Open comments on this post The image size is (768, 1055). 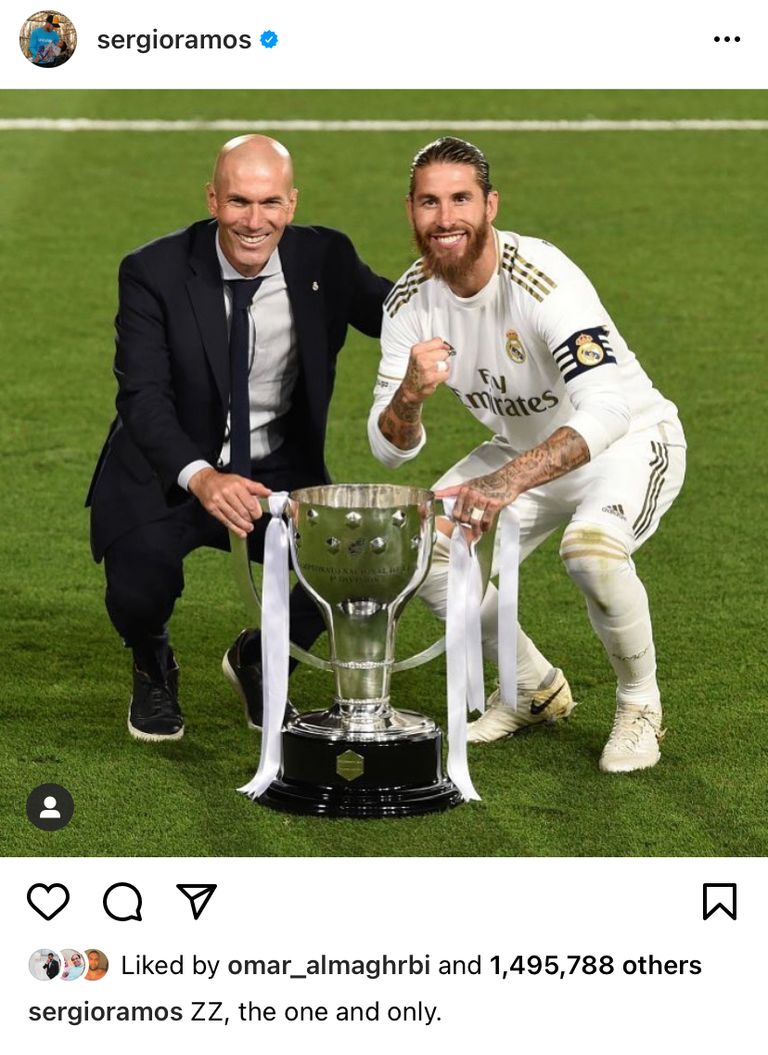click(x=122, y=902)
